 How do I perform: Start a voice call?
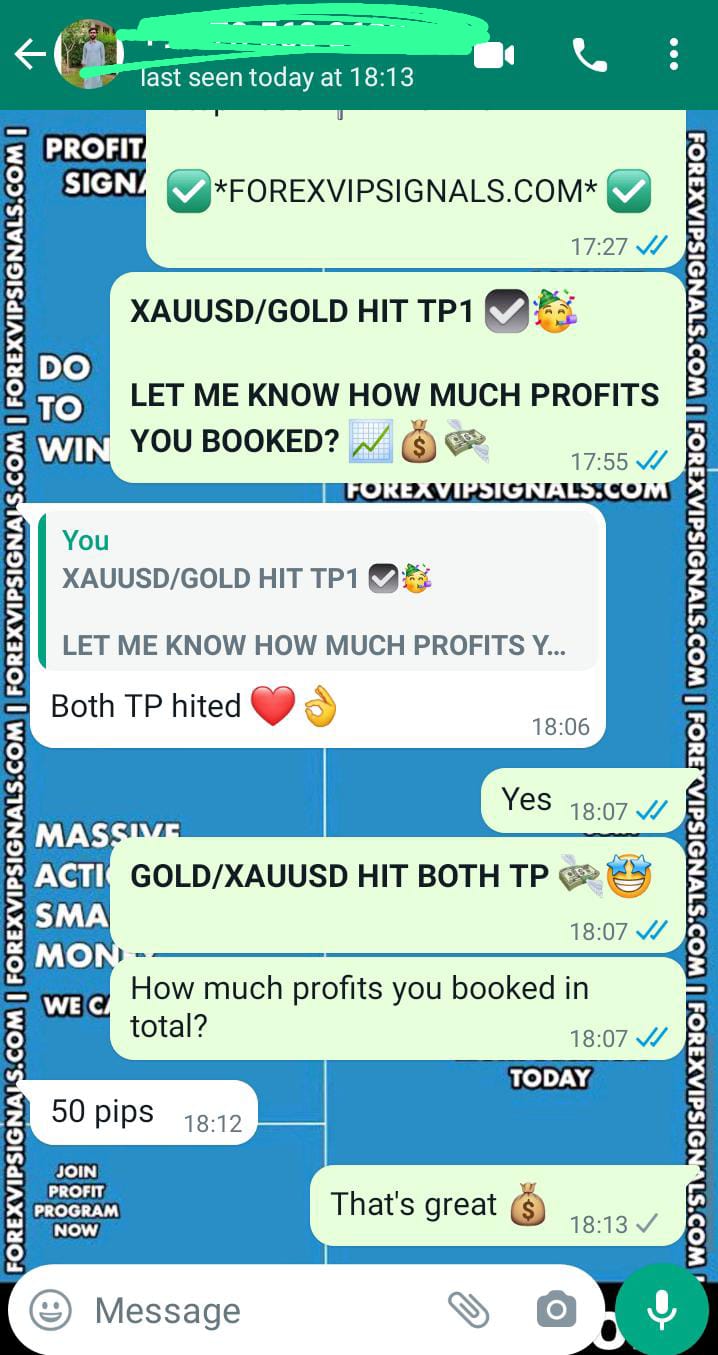589,56
